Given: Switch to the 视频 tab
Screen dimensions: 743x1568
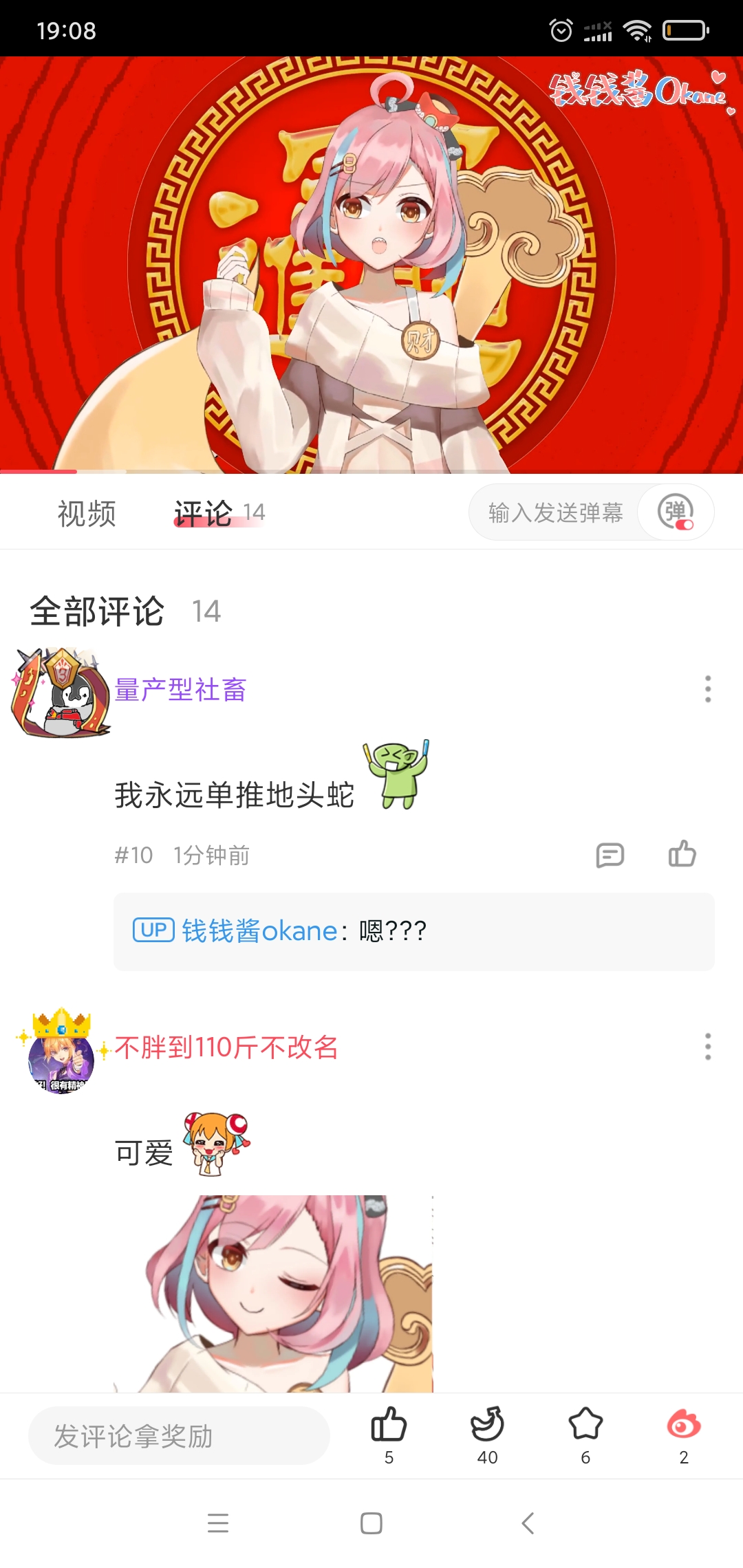Looking at the screenshot, I should pos(87,513).
